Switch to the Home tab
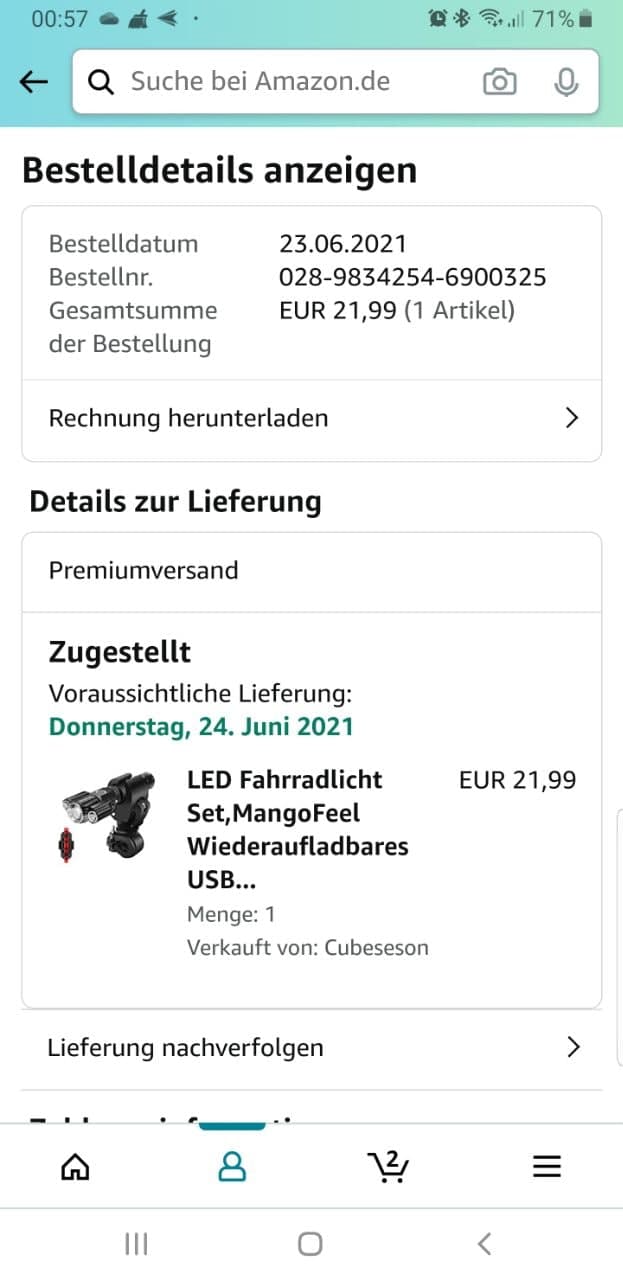Viewport: 623px width, 1280px height. coord(75,1166)
